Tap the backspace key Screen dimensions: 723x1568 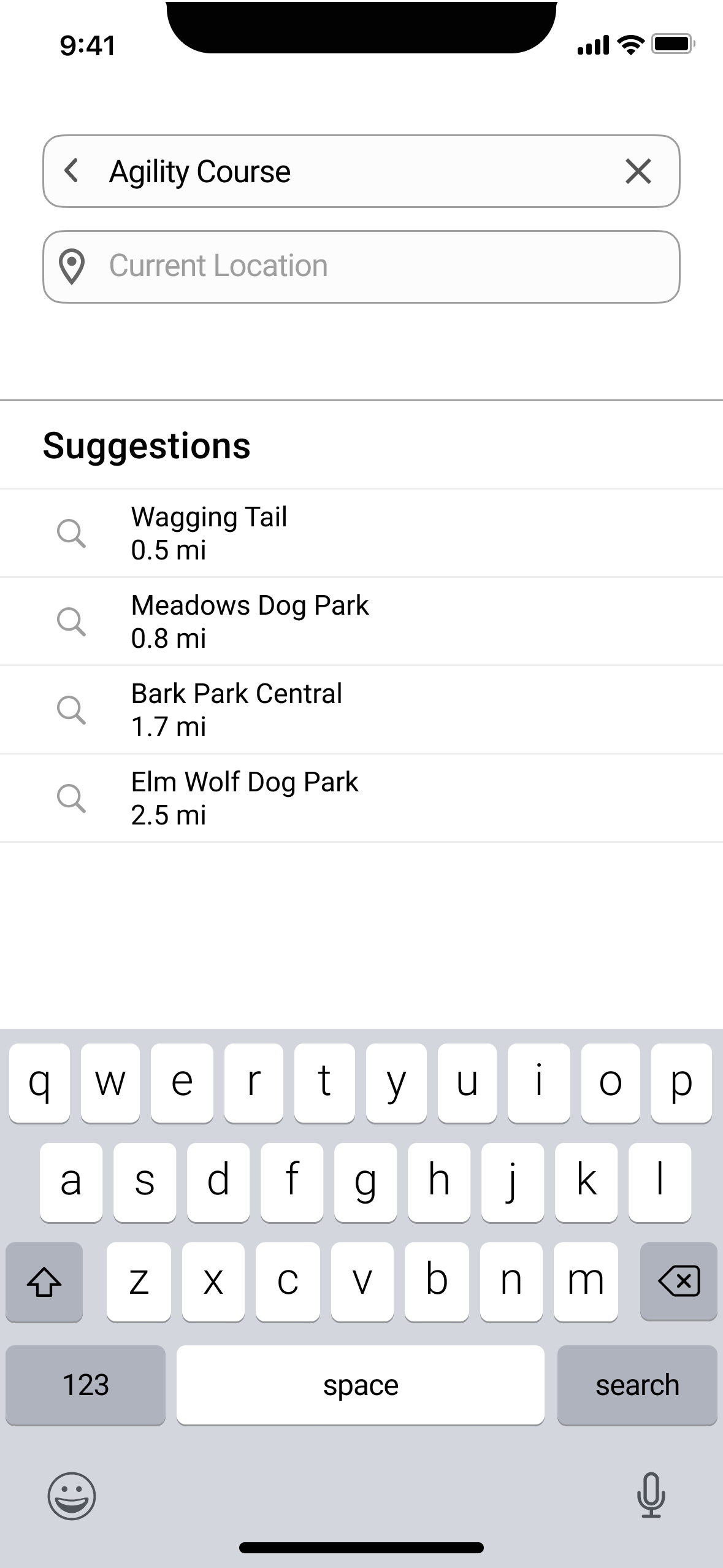(678, 1281)
